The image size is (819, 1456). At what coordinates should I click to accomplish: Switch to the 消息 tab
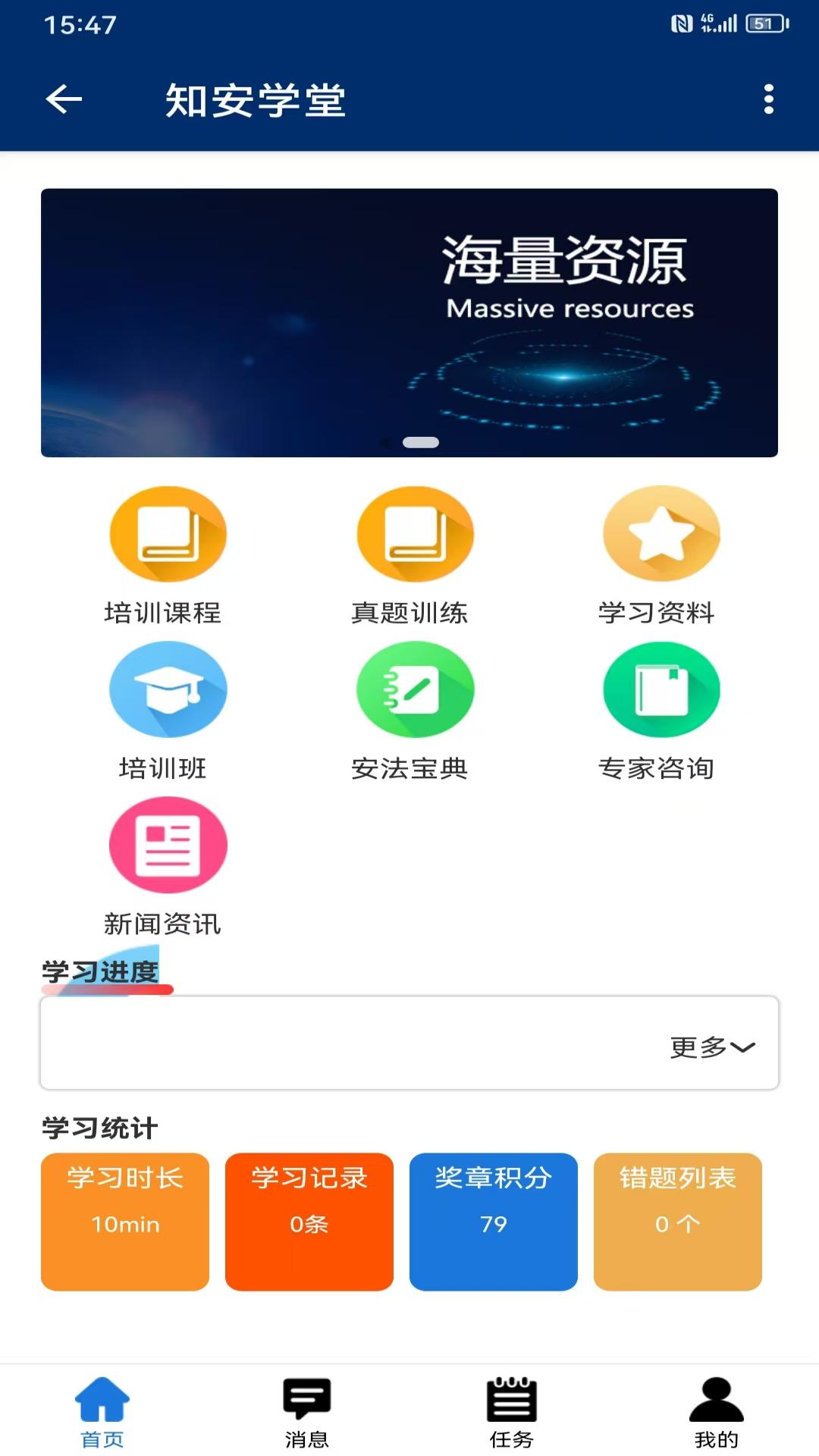click(x=307, y=1412)
